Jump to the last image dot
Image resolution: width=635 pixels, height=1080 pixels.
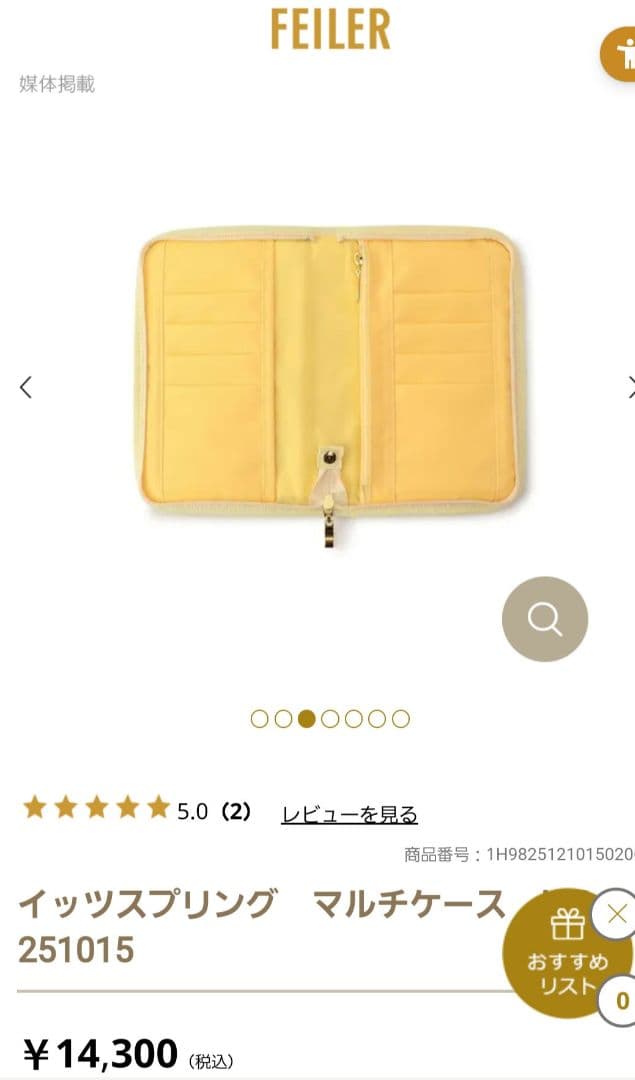pos(401,719)
